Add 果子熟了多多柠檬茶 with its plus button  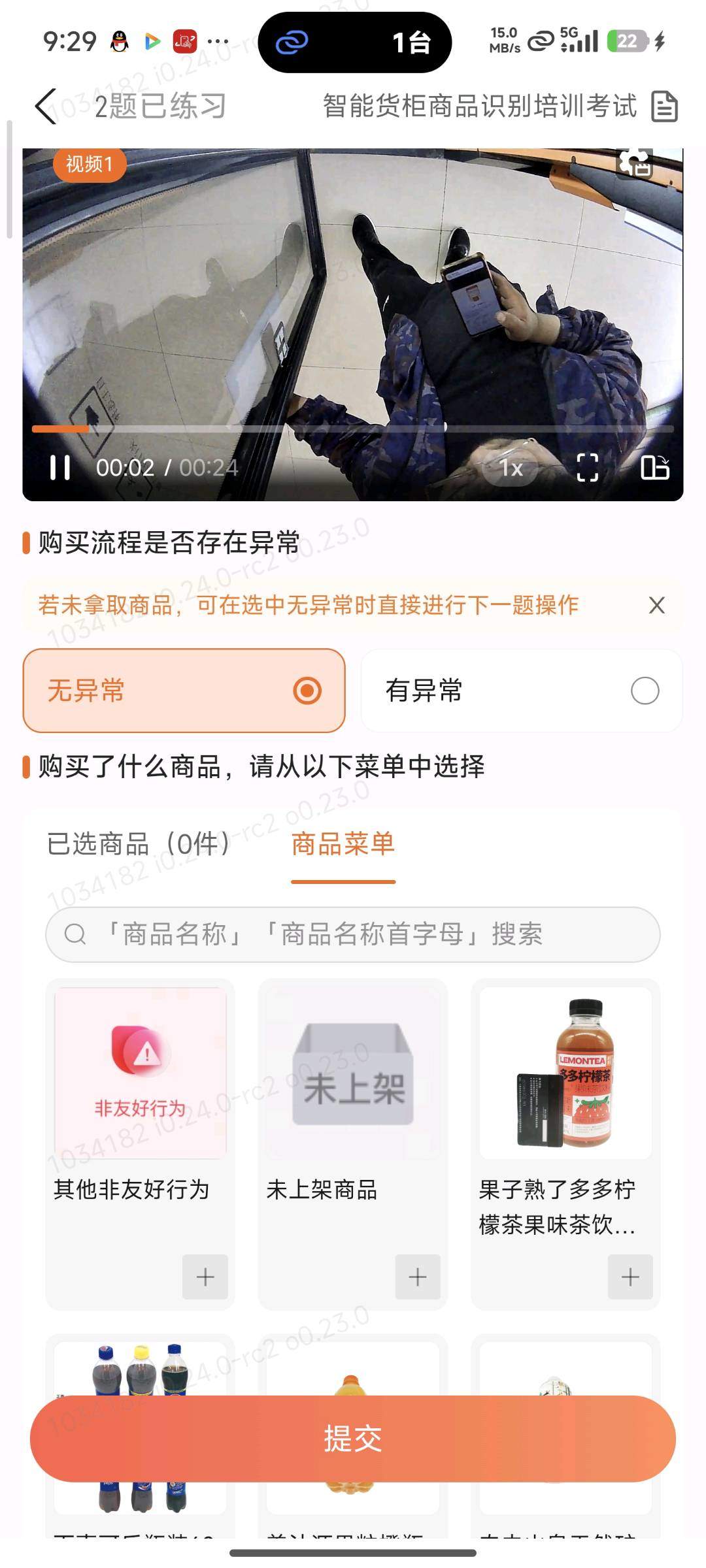pos(630,1277)
